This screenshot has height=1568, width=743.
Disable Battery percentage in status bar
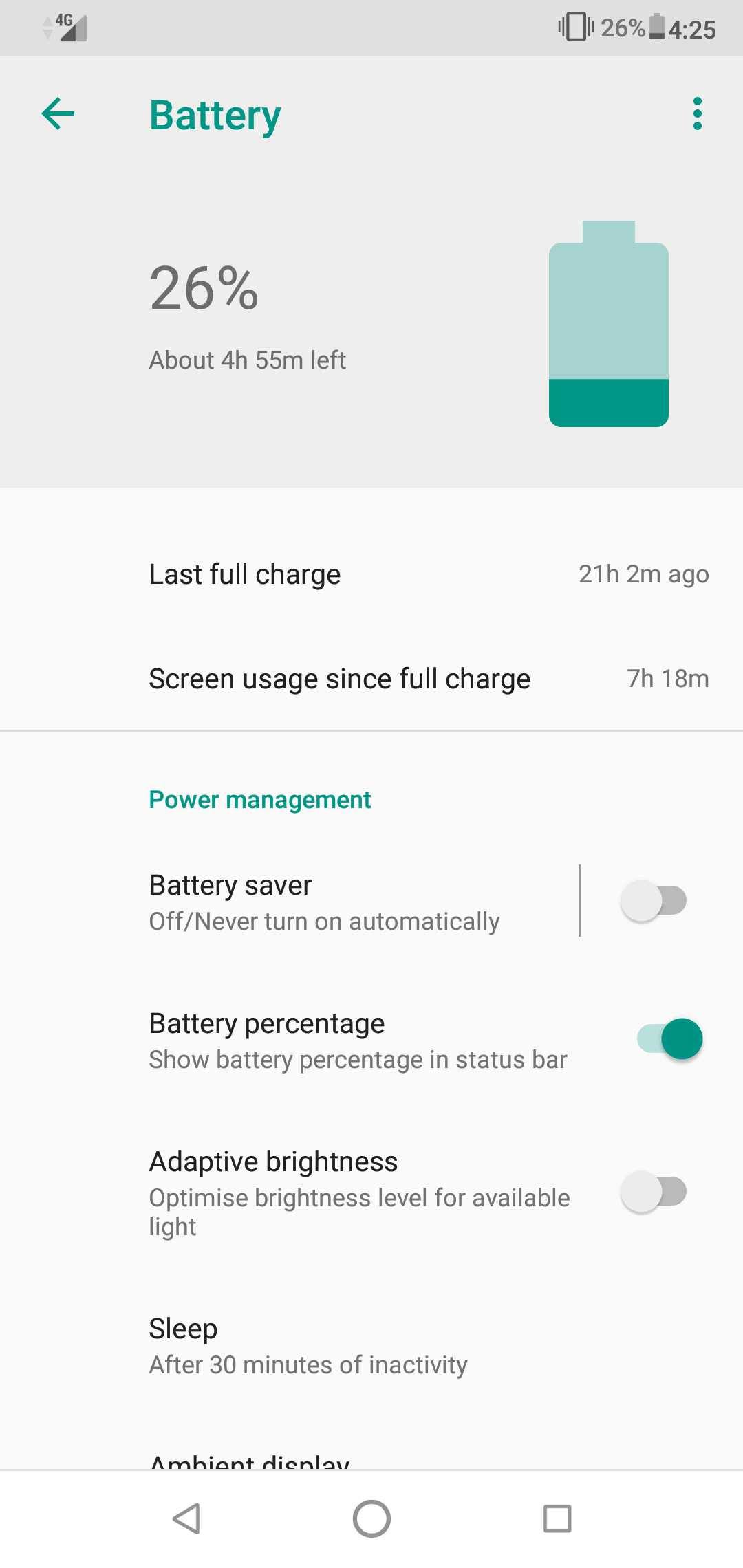(669, 1039)
